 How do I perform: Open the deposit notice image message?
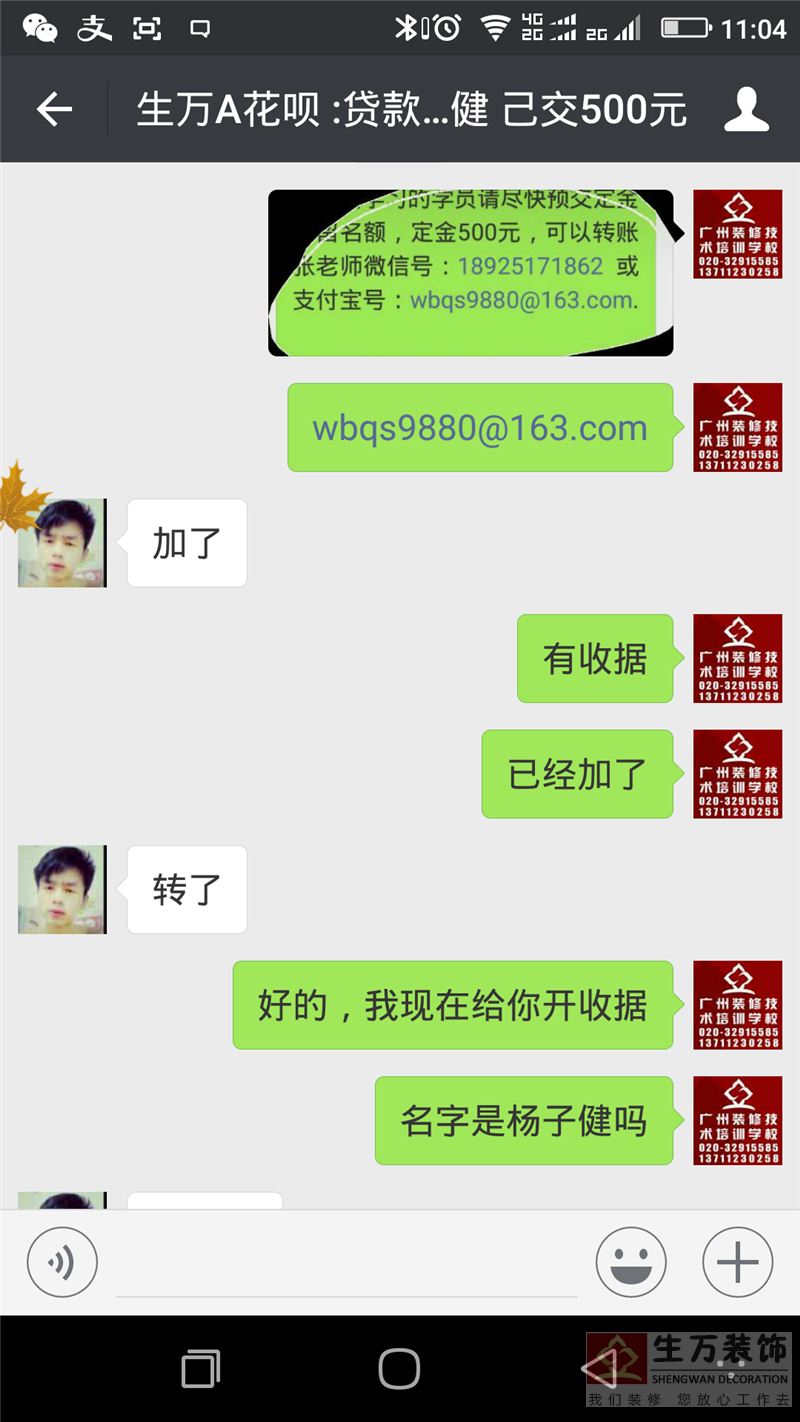click(x=470, y=272)
